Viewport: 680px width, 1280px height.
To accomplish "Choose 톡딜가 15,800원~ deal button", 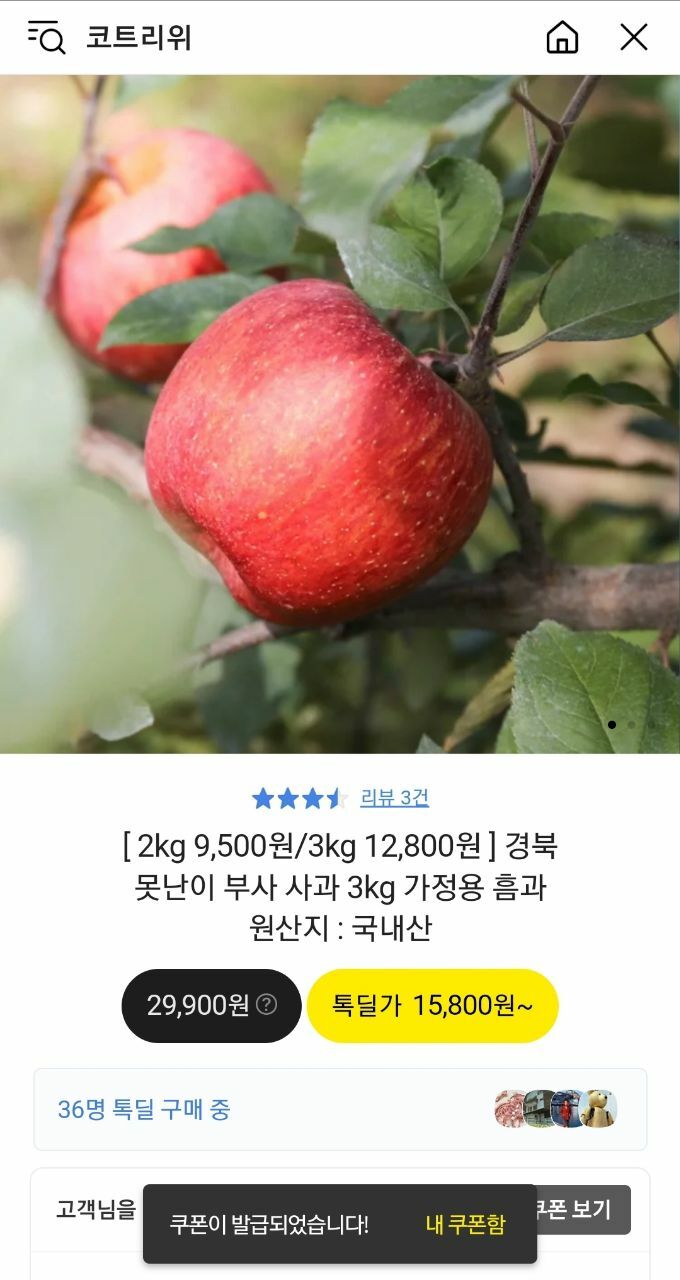I will click(432, 1006).
